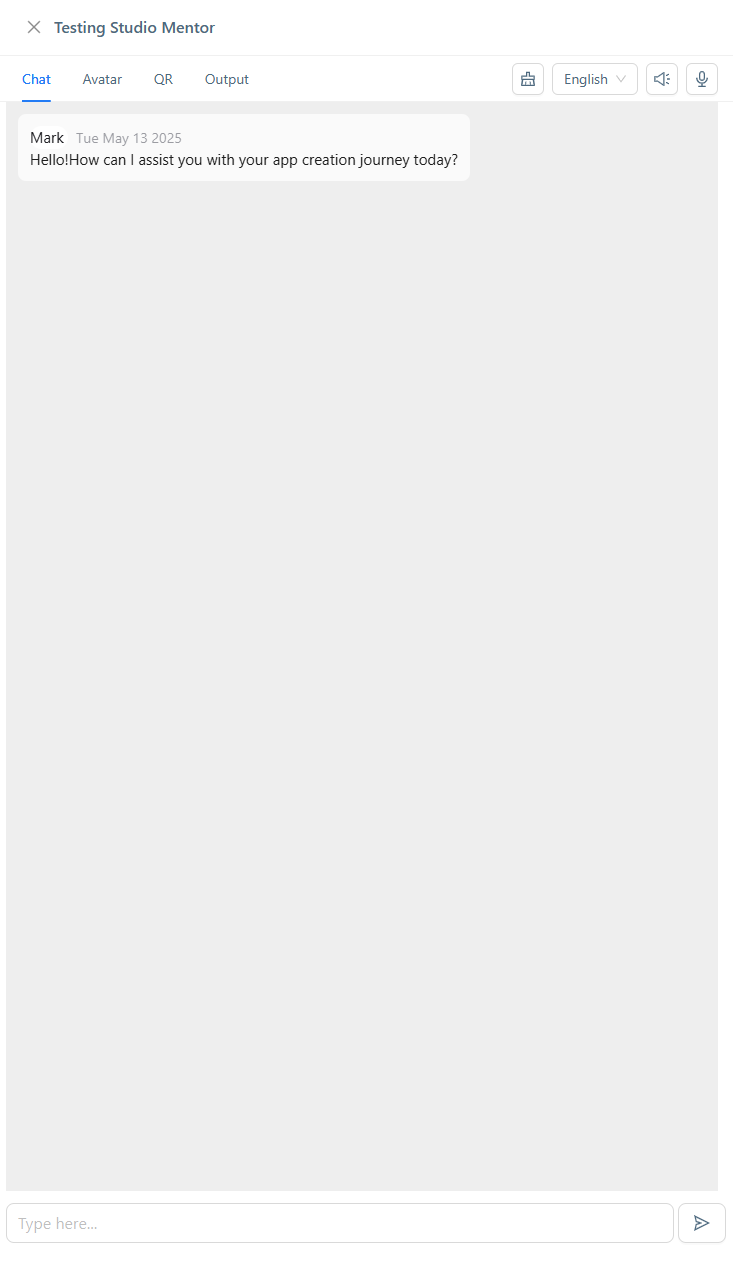Activate the microphone for voice input
Screen dimensions: 733x1266
tap(701, 79)
